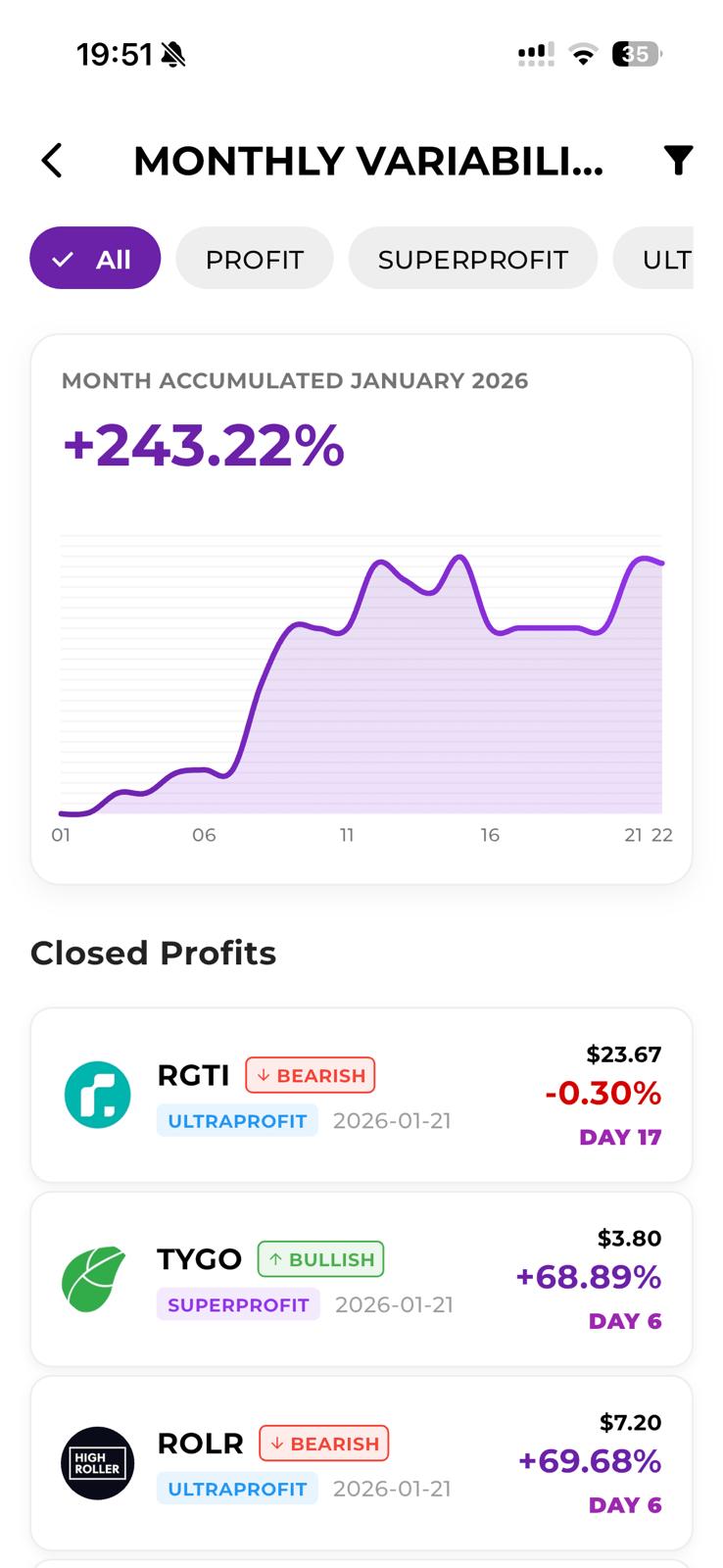Toggle the All filter chip
Screen dimensions: 723x1568
click(94, 258)
